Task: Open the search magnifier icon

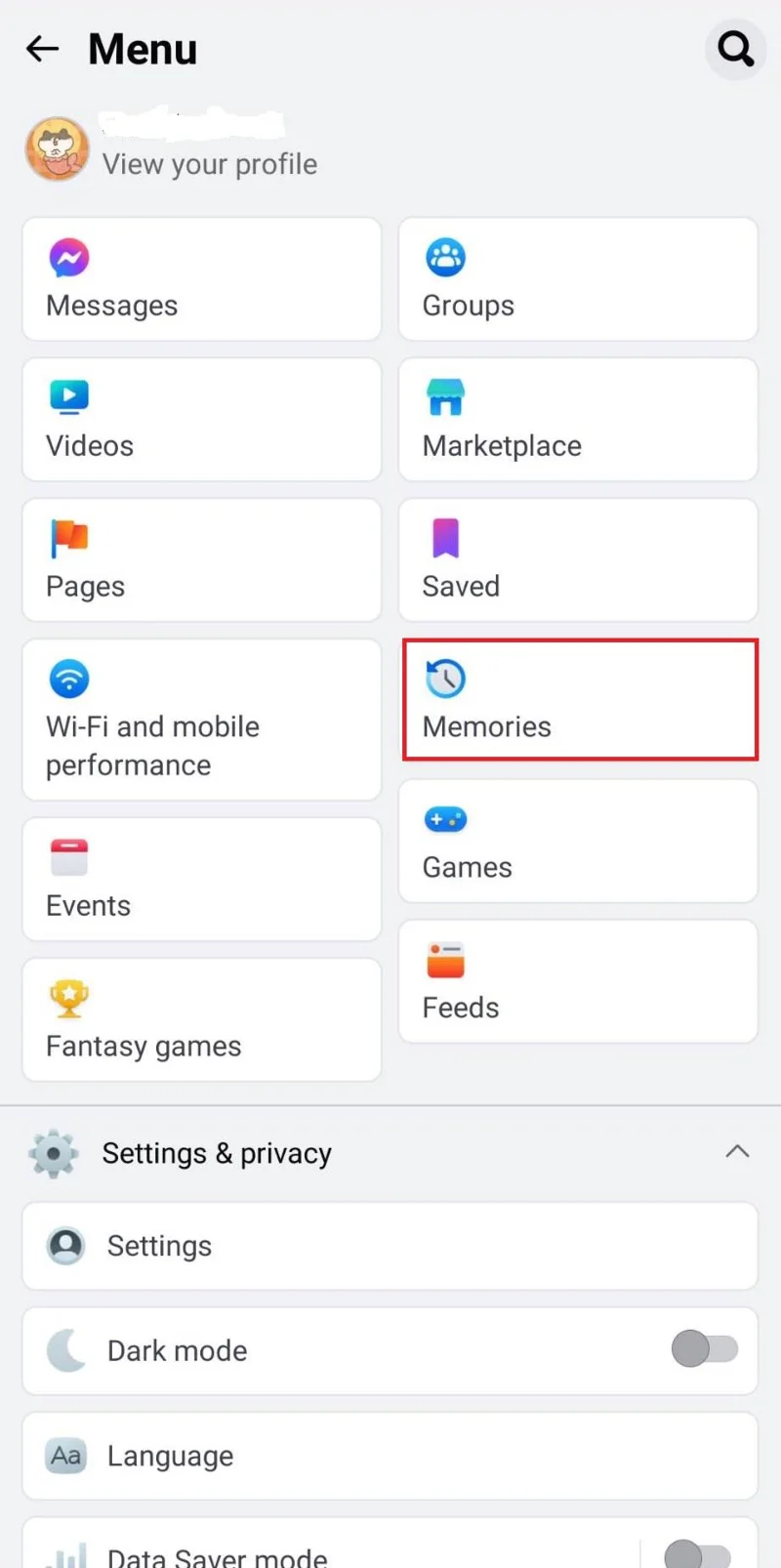Action: (x=735, y=48)
